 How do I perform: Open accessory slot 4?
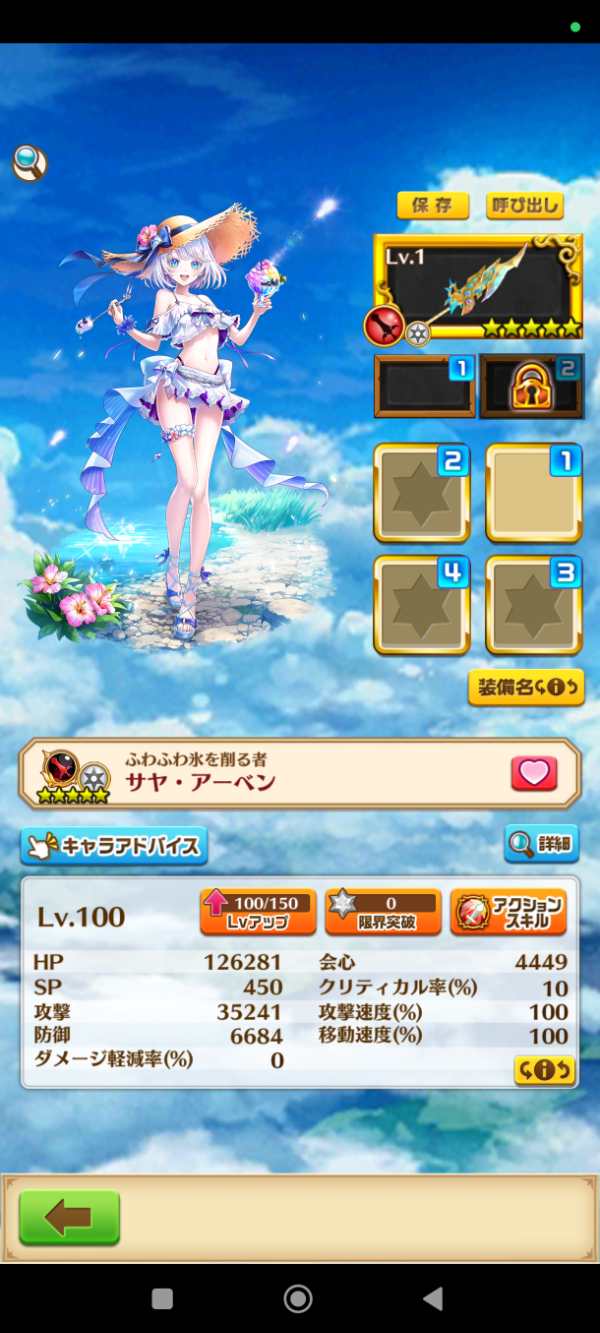pyautogui.click(x=422, y=605)
